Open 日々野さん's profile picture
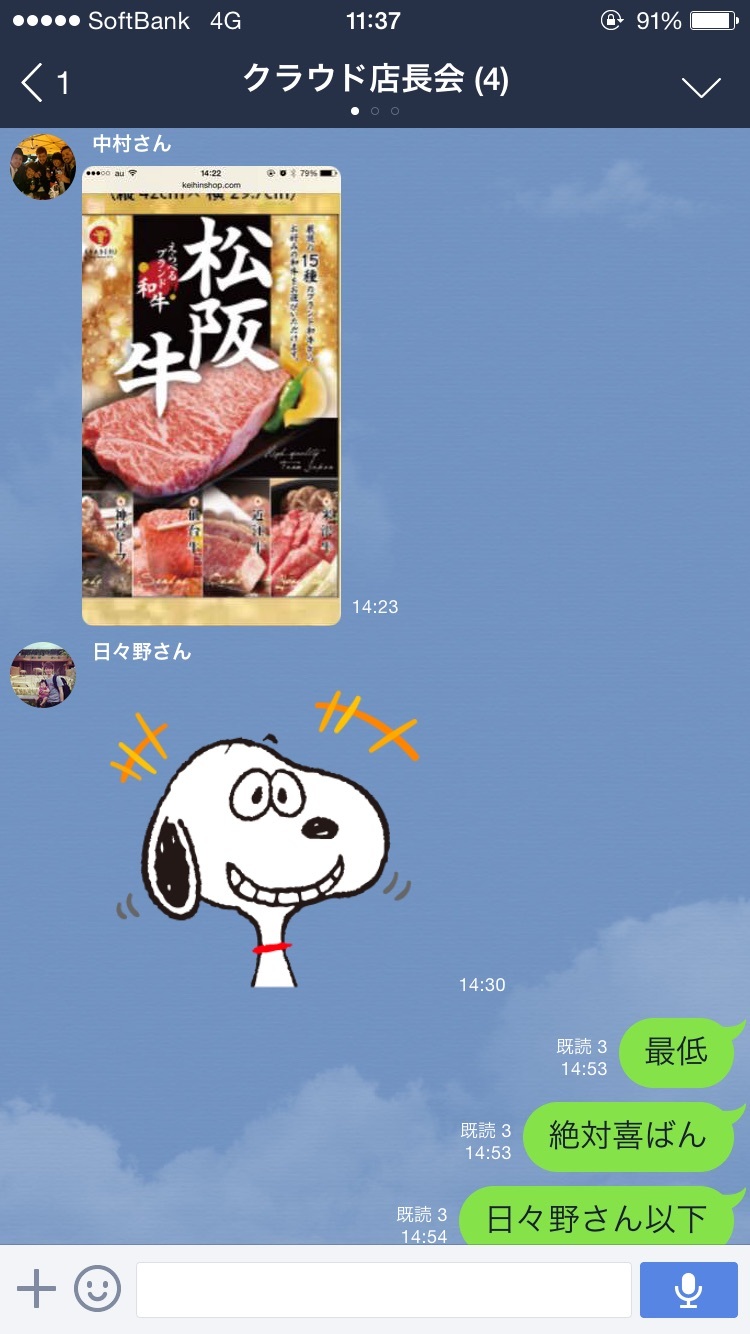This screenshot has width=750, height=1334. pos(43,675)
